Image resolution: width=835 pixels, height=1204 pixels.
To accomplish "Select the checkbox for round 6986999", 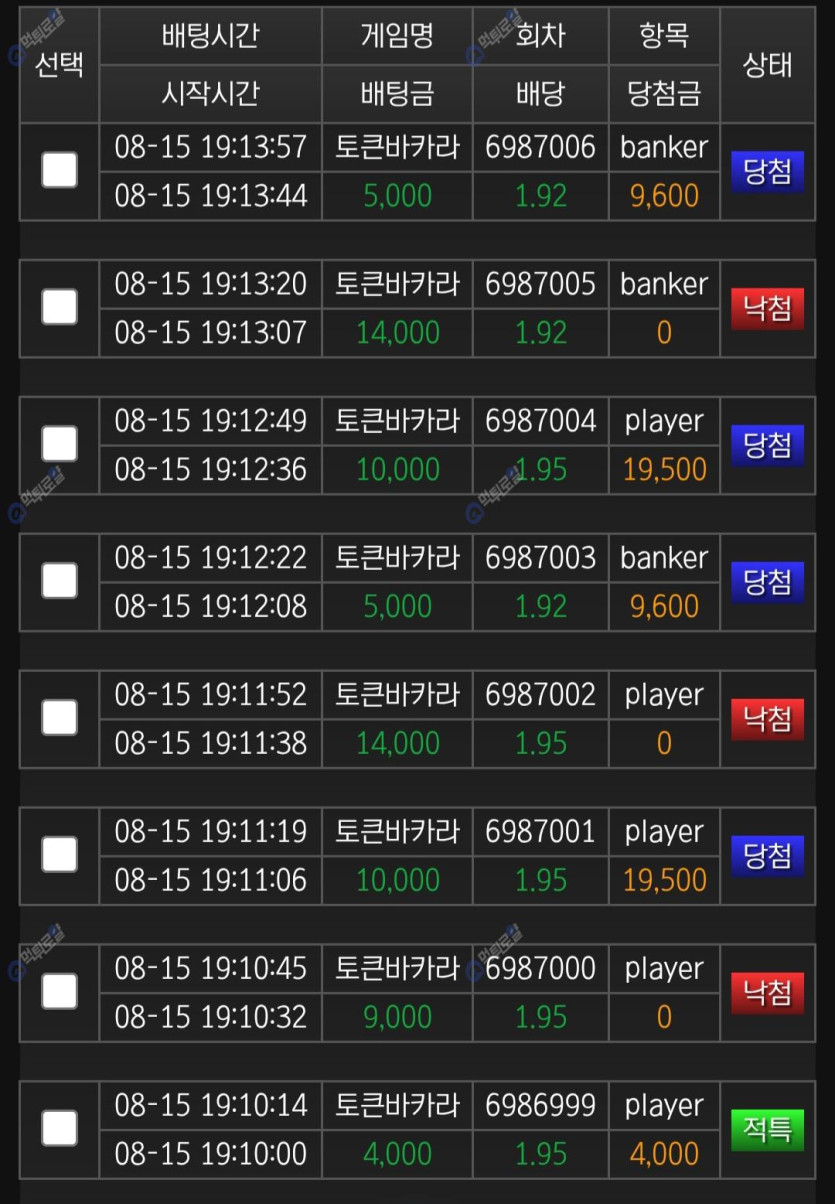I will click(x=59, y=1128).
